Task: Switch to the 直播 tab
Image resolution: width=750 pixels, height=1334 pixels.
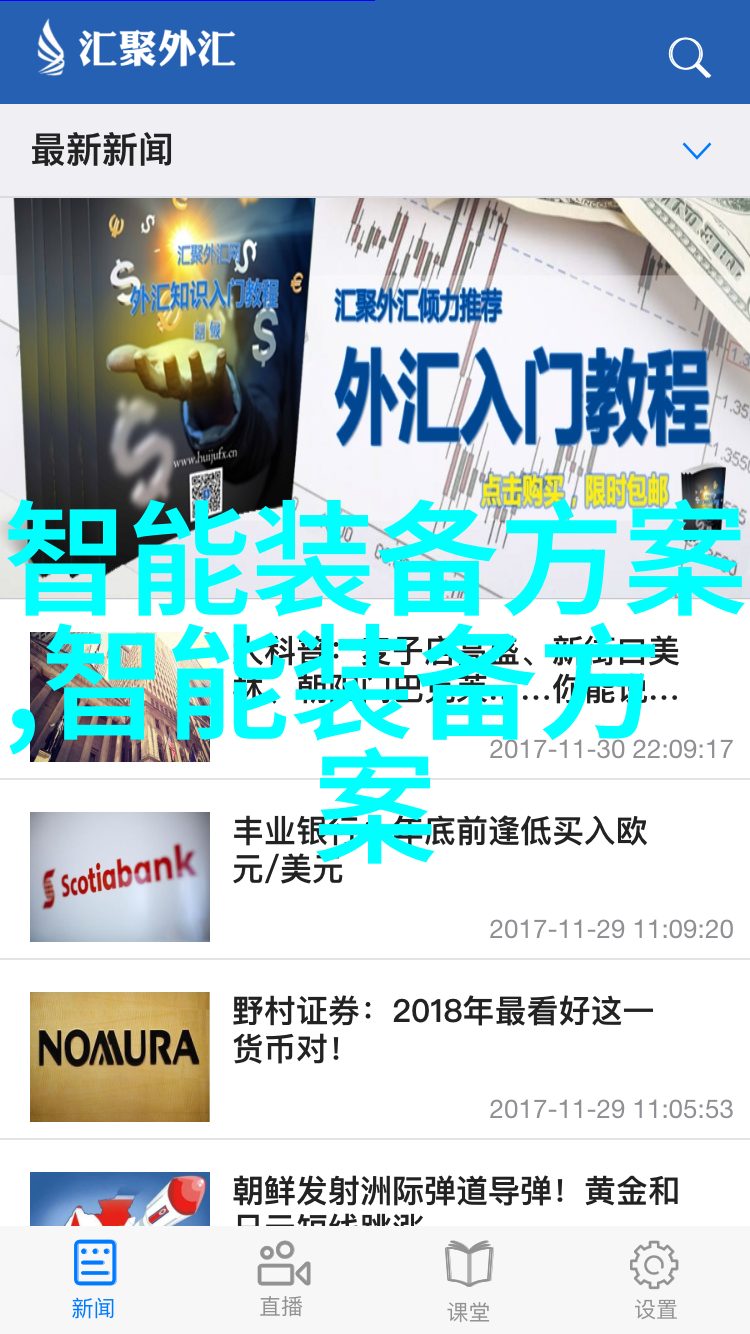Action: point(281,1279)
